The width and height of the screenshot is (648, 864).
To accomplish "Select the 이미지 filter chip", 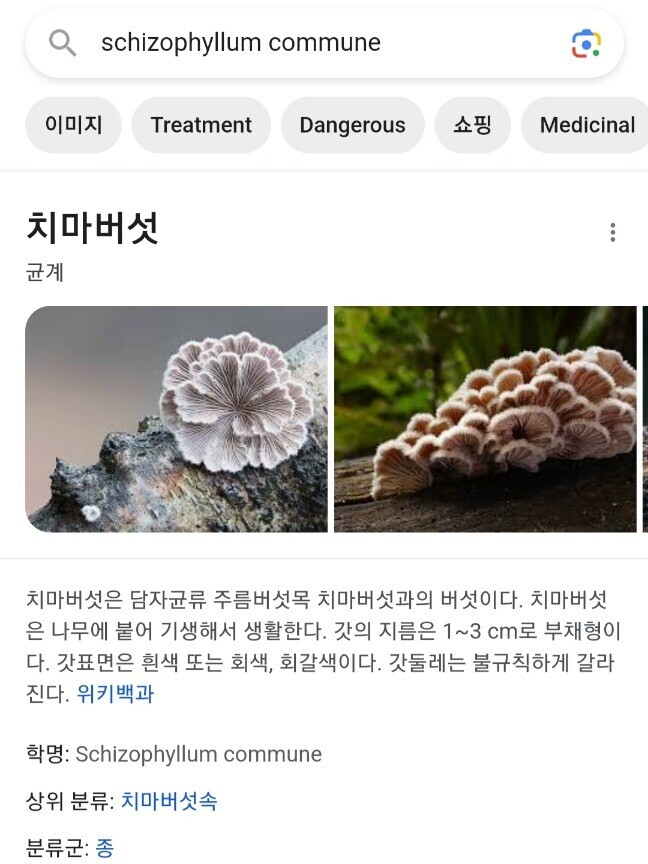I will tap(74, 125).
